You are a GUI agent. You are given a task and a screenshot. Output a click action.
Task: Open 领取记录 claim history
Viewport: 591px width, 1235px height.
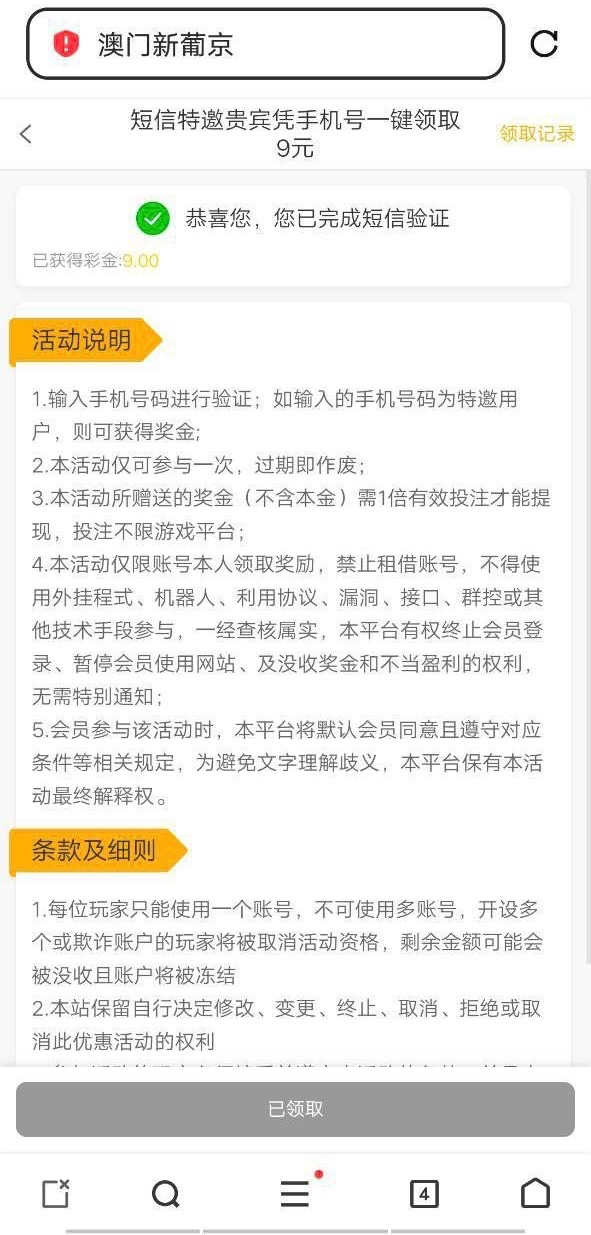[537, 134]
